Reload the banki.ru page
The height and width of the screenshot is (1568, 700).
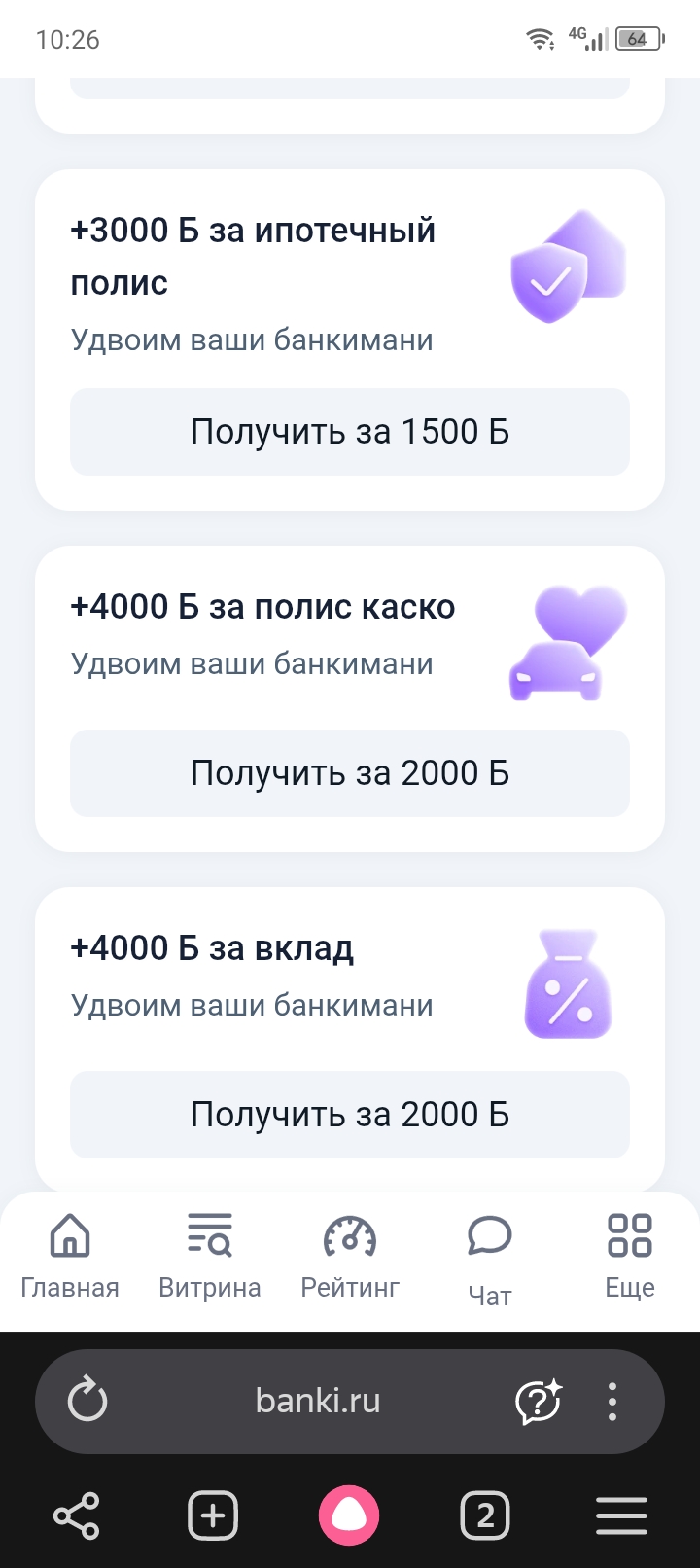pyautogui.click(x=87, y=1402)
